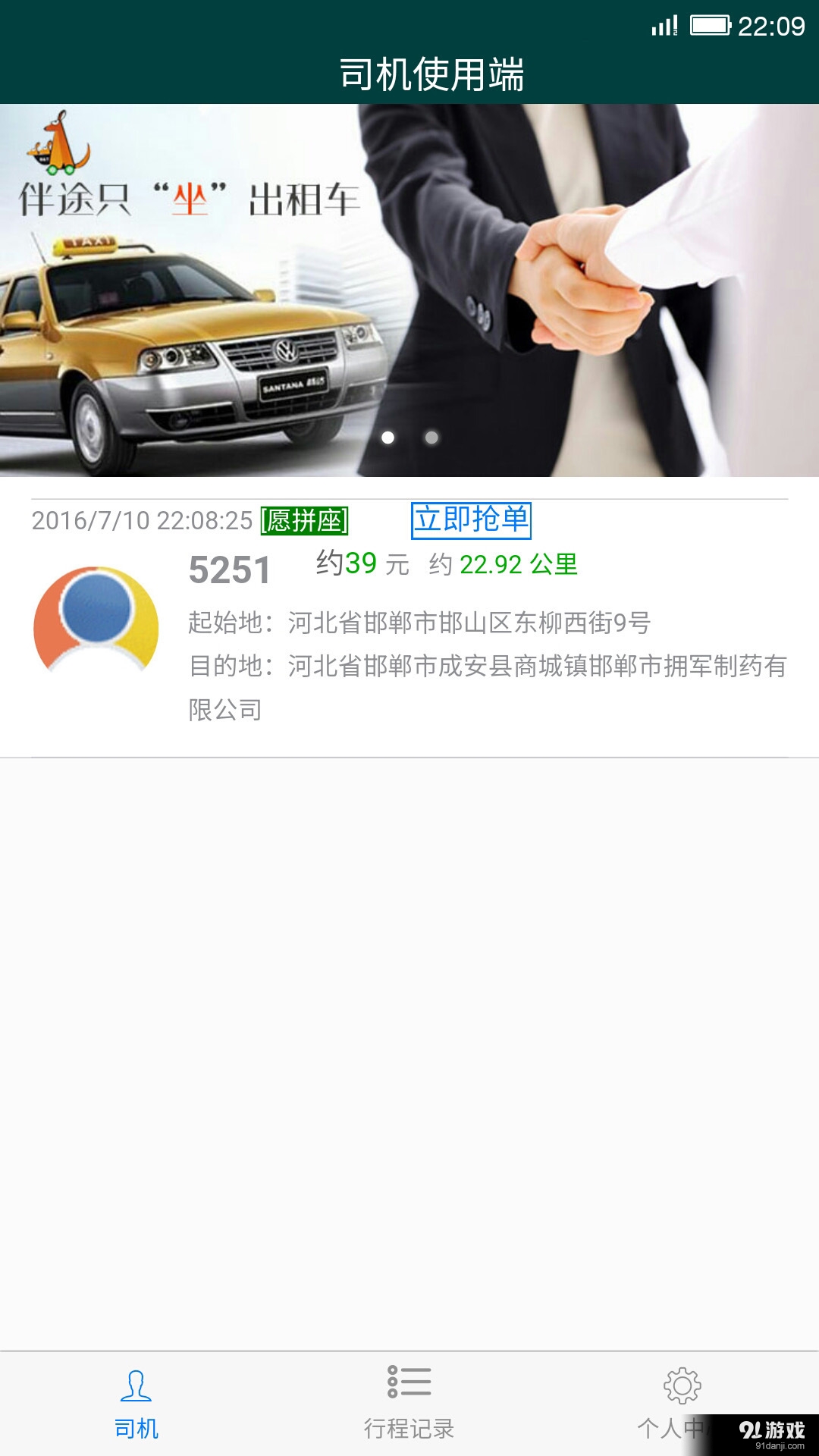
Task: Collapse the promotional banner area
Action: pyautogui.click(x=409, y=288)
